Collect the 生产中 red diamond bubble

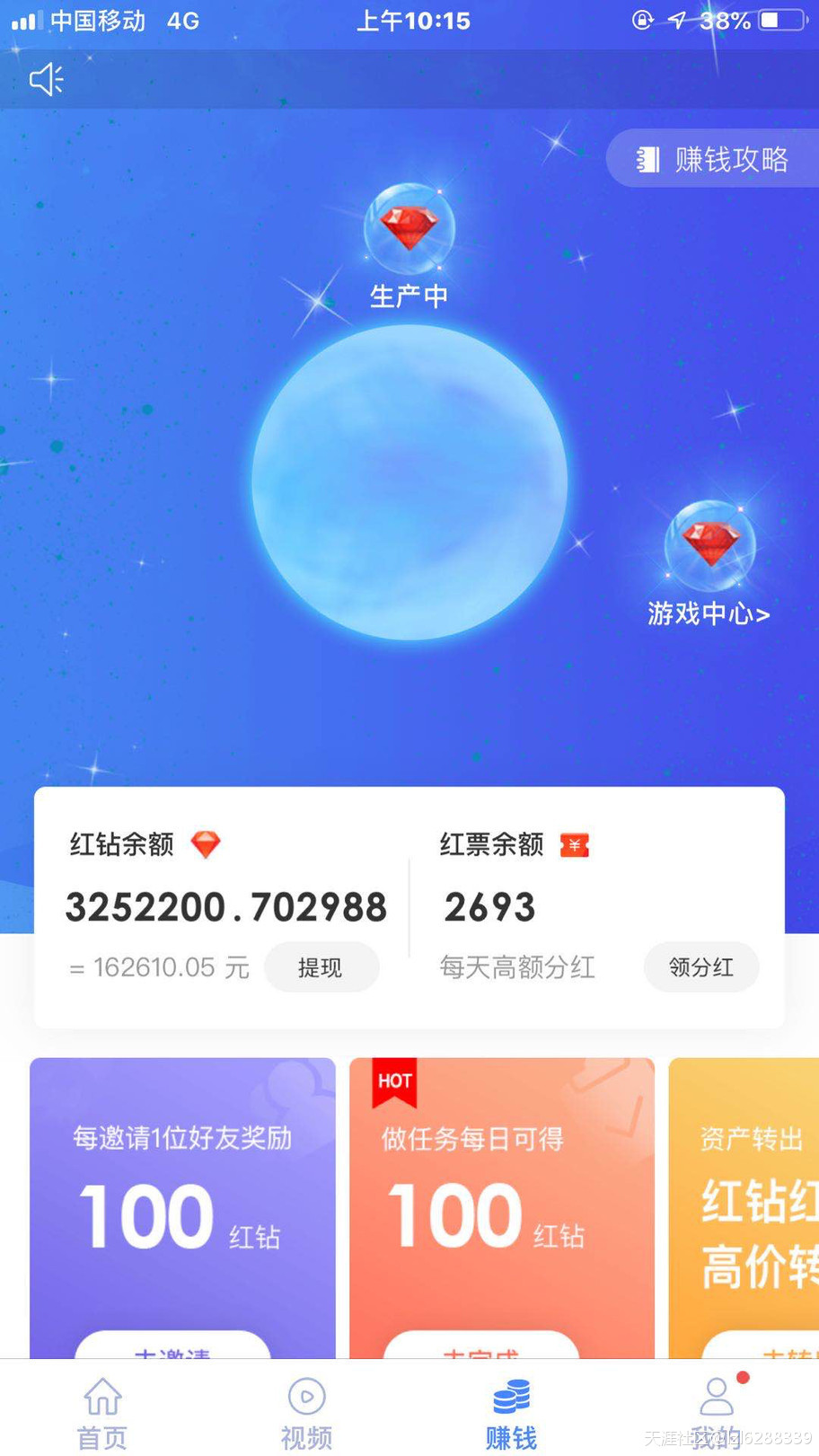[409, 230]
